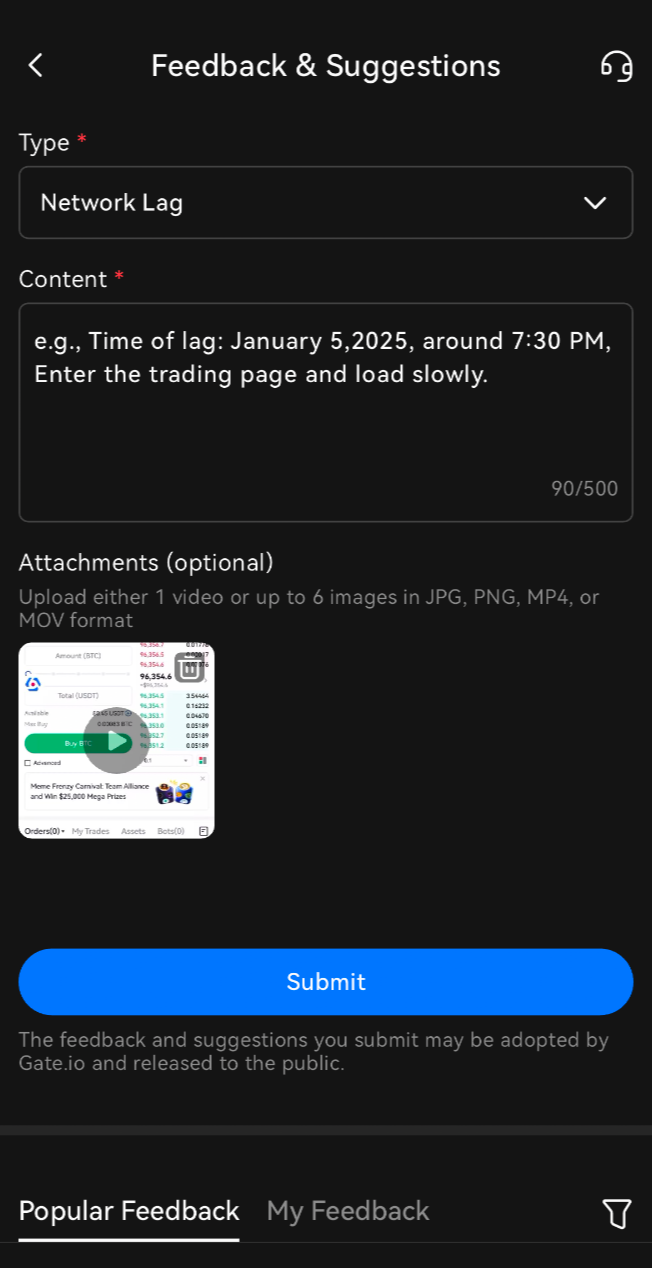Submit the feedback form
This screenshot has width=652, height=1268.
[x=326, y=982]
